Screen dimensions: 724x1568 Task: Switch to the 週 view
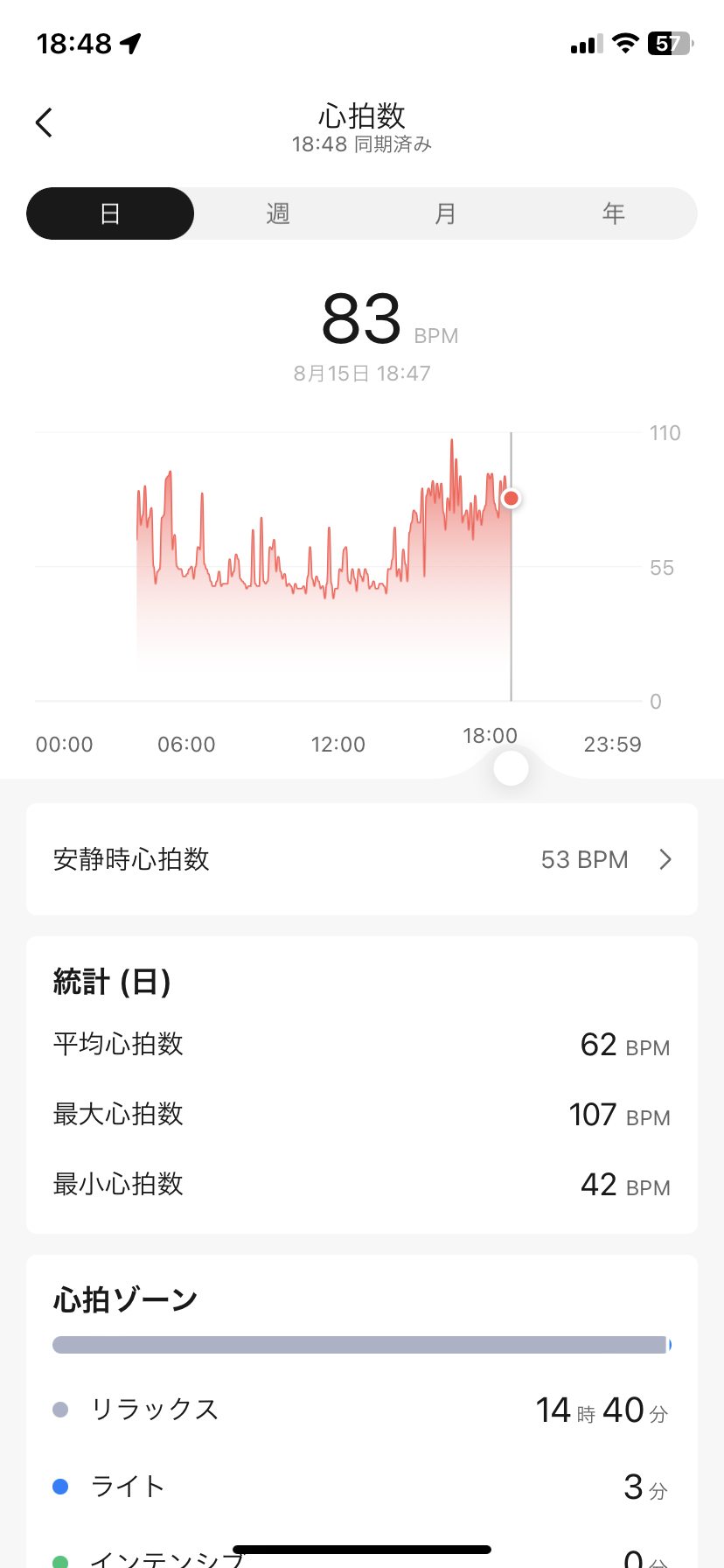click(x=278, y=213)
